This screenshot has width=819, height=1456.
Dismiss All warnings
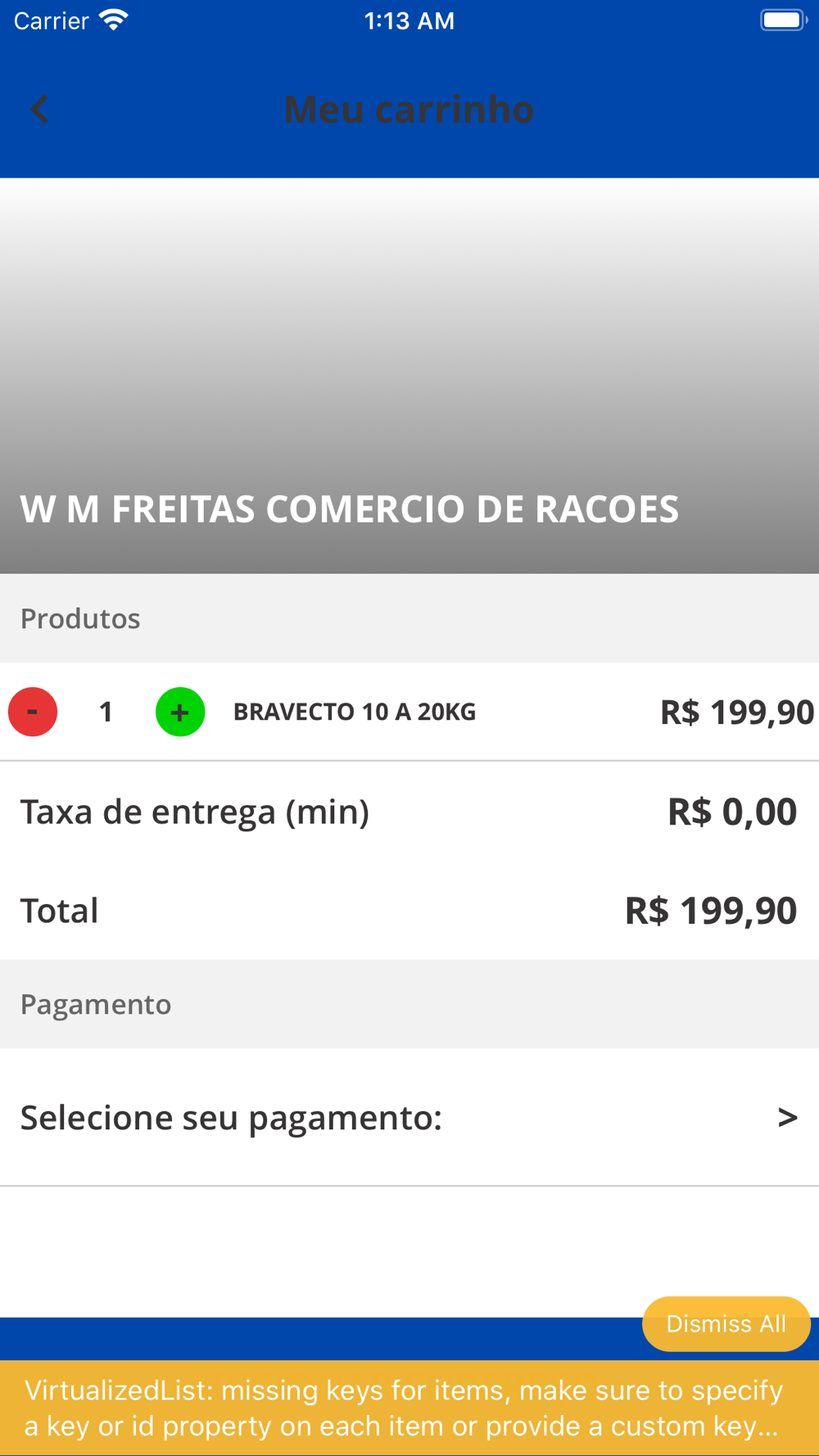pos(726,1323)
